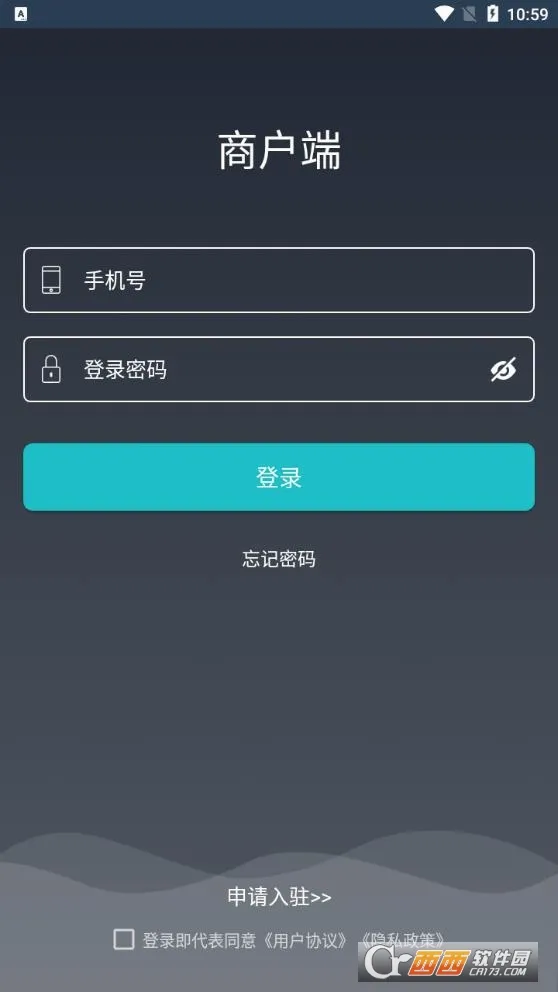Open 申请入驻 merchant application

pos(279,896)
